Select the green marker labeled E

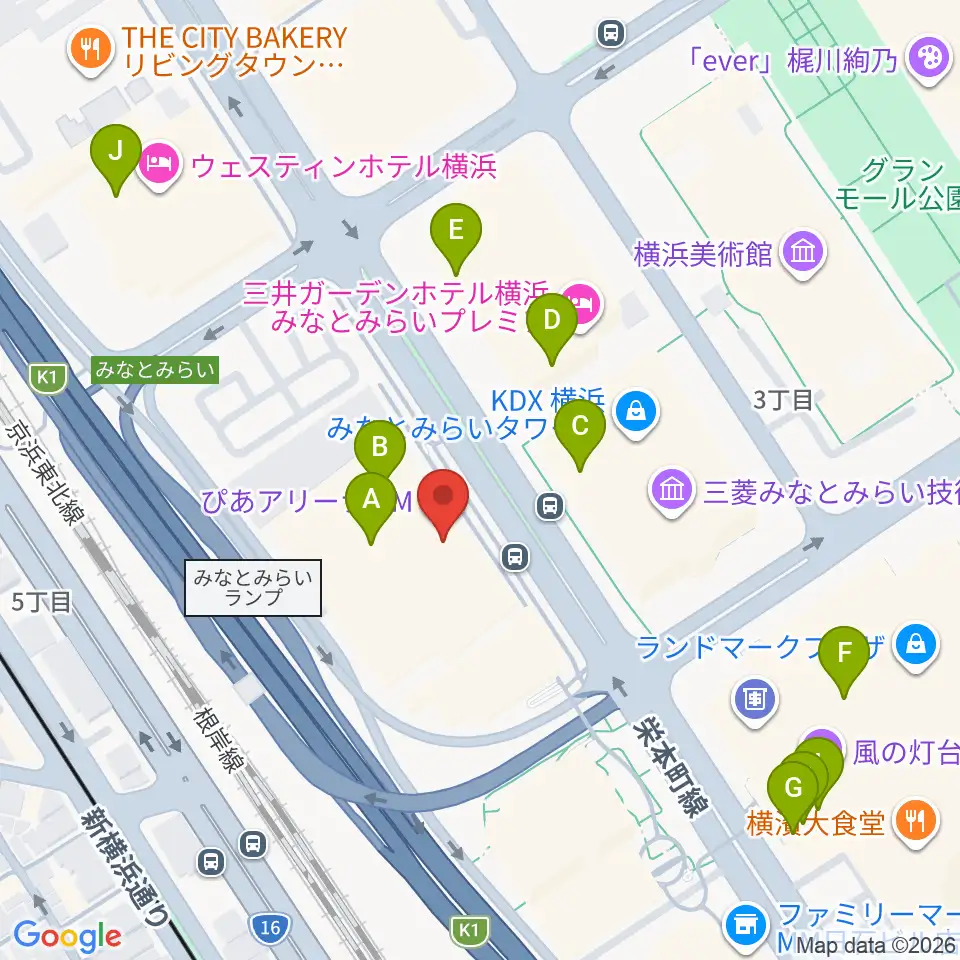tap(456, 239)
